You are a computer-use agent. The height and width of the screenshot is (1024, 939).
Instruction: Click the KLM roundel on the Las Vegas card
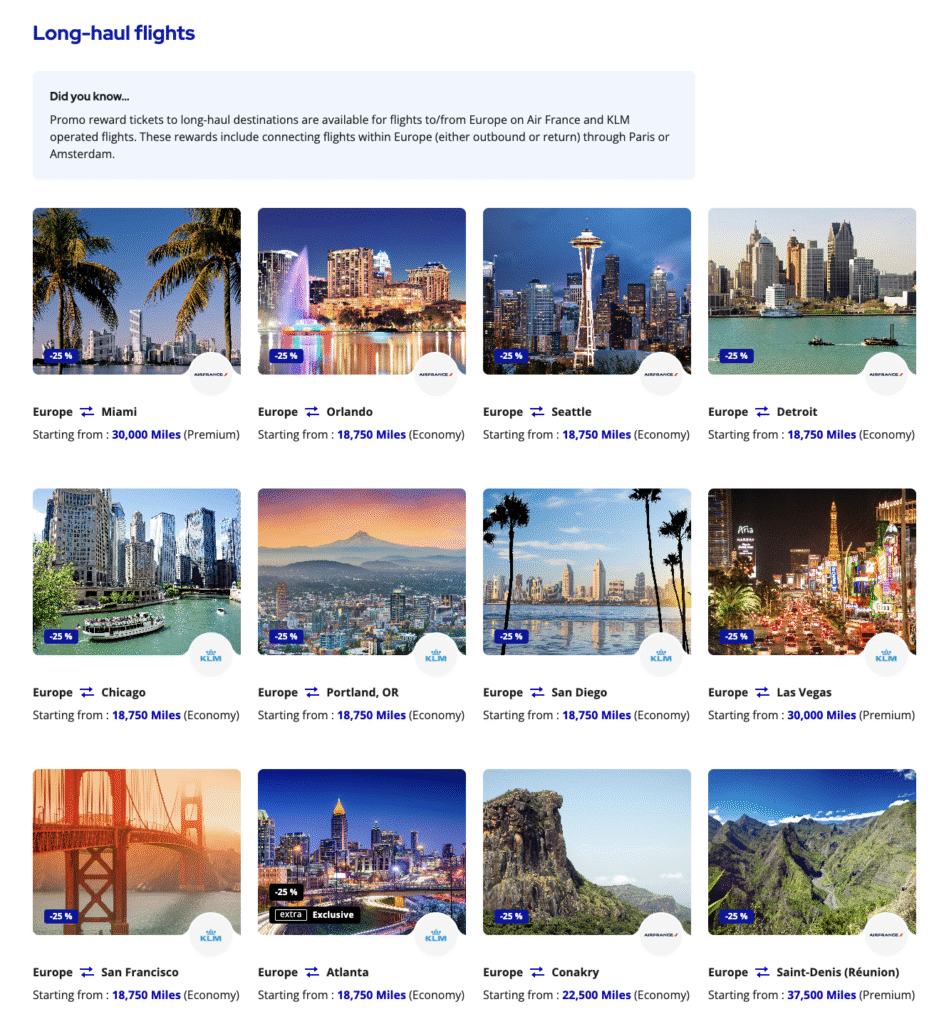tap(885, 655)
